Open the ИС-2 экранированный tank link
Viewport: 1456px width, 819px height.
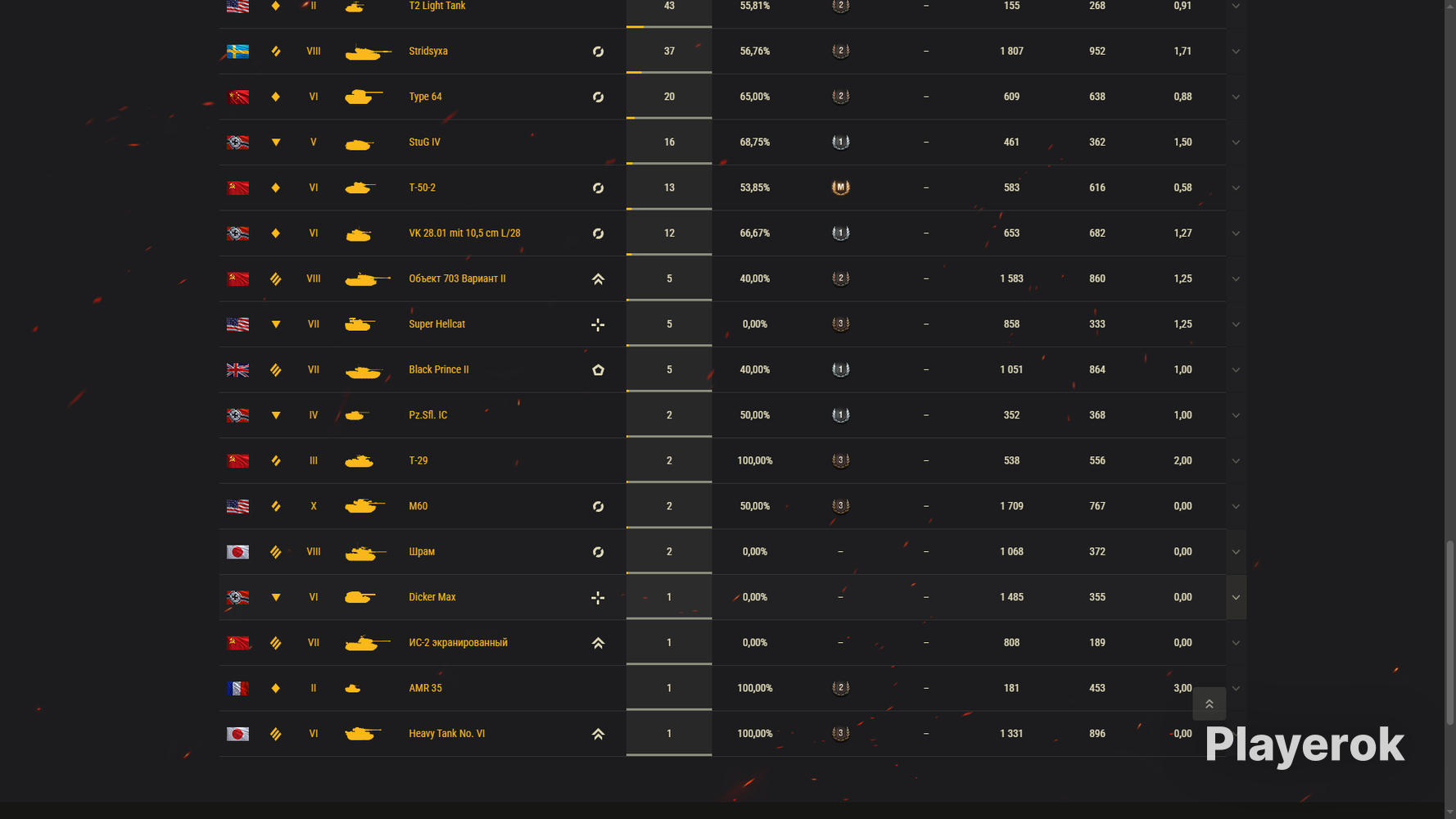tap(458, 643)
